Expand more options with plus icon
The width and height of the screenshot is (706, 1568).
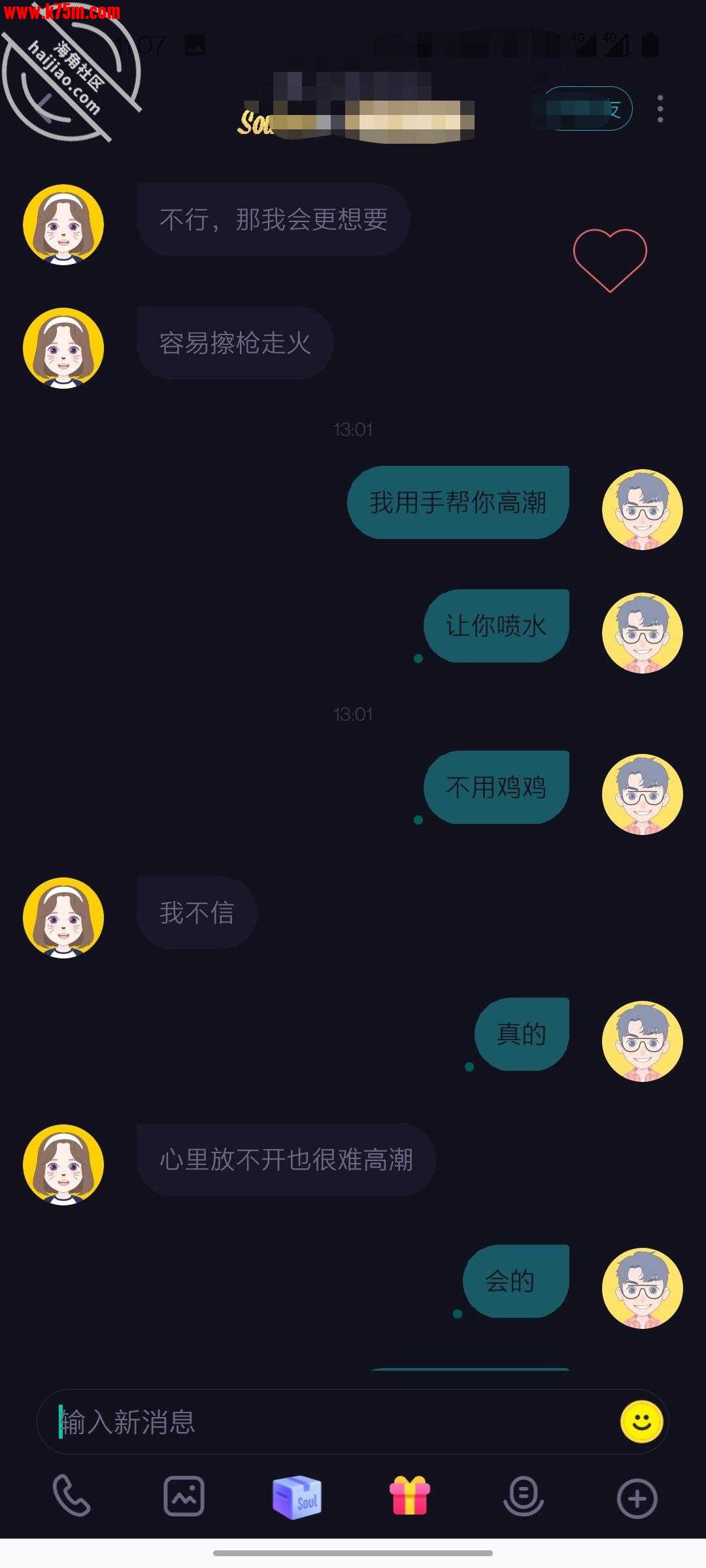tap(637, 1497)
